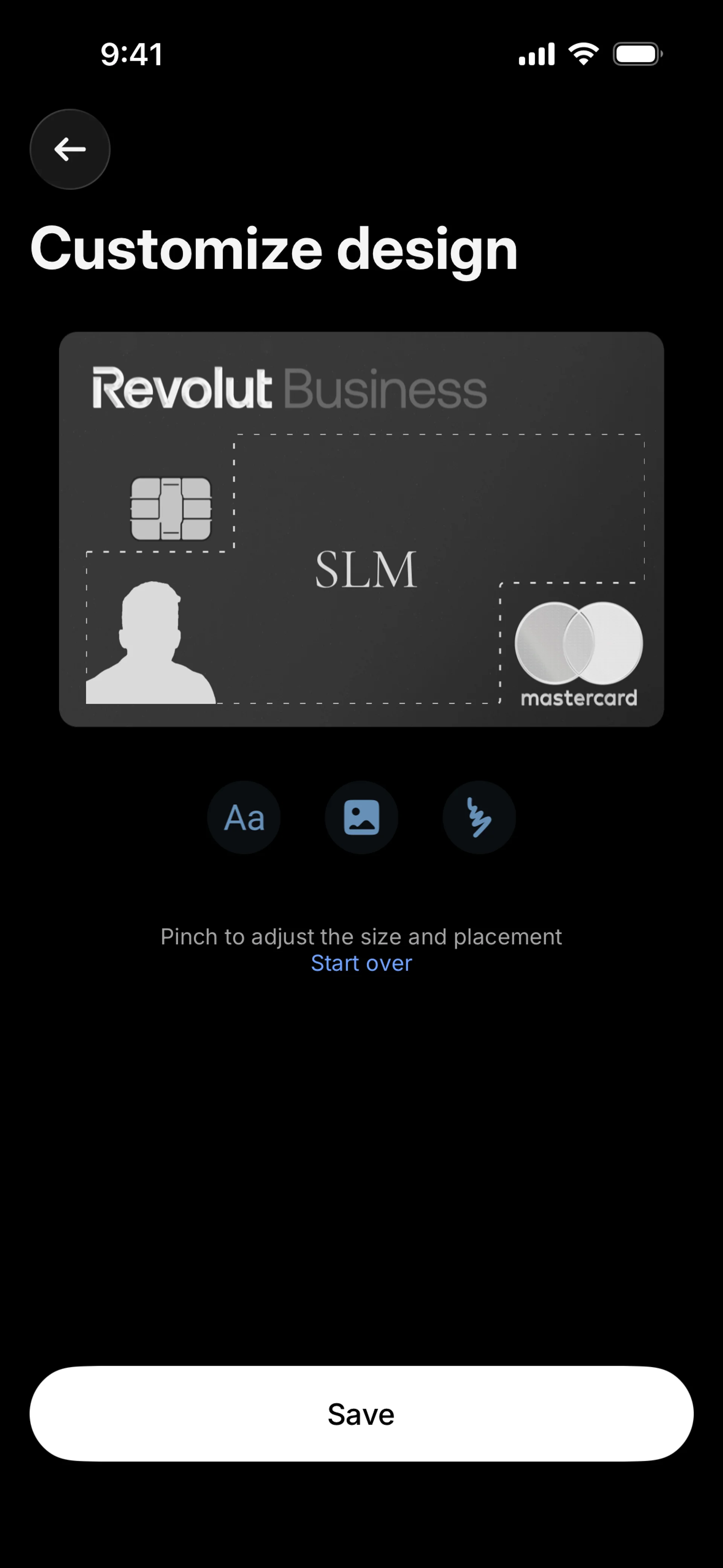This screenshot has height=1568, width=723.
Task: Add an image to the card
Action: (361, 817)
